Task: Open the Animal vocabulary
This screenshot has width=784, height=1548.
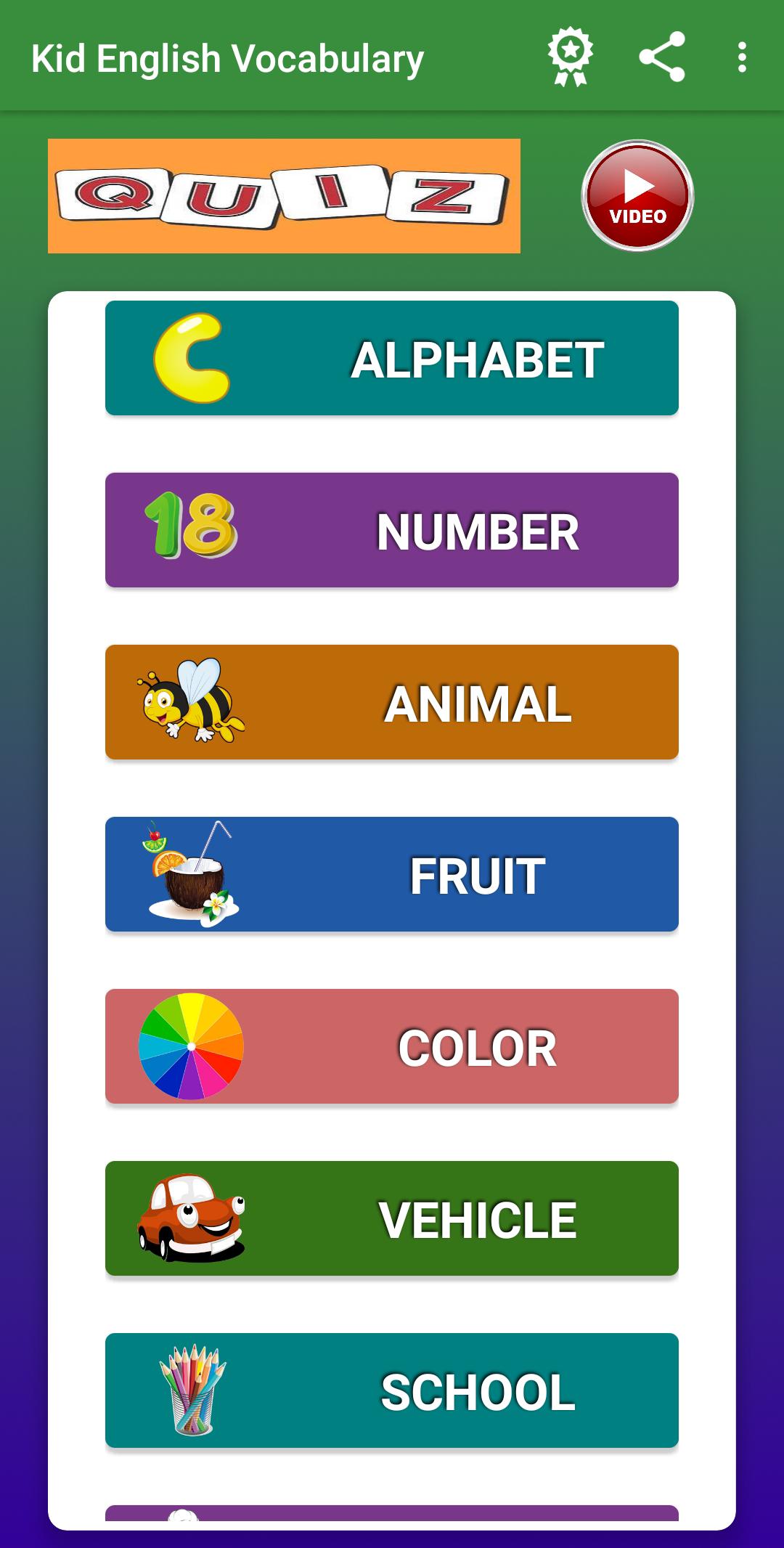Action: click(392, 702)
